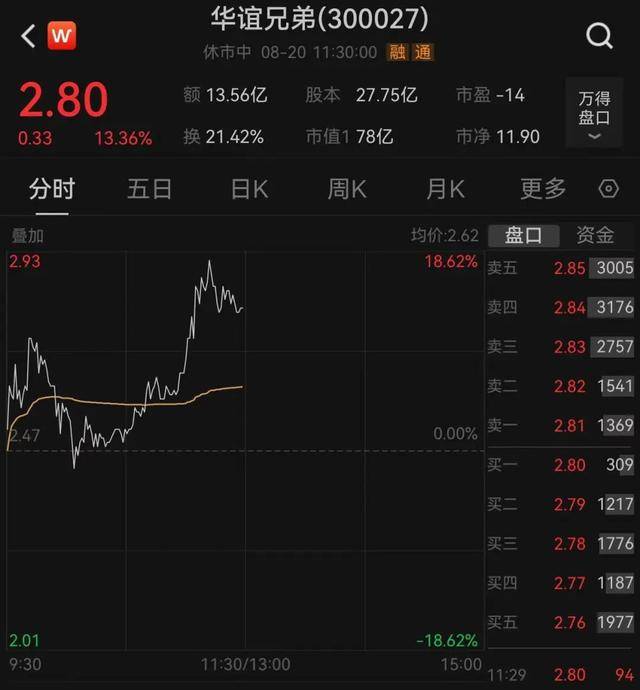The height and width of the screenshot is (690, 640).
Task: Switch to the 分时 chart tab
Action: point(52,188)
